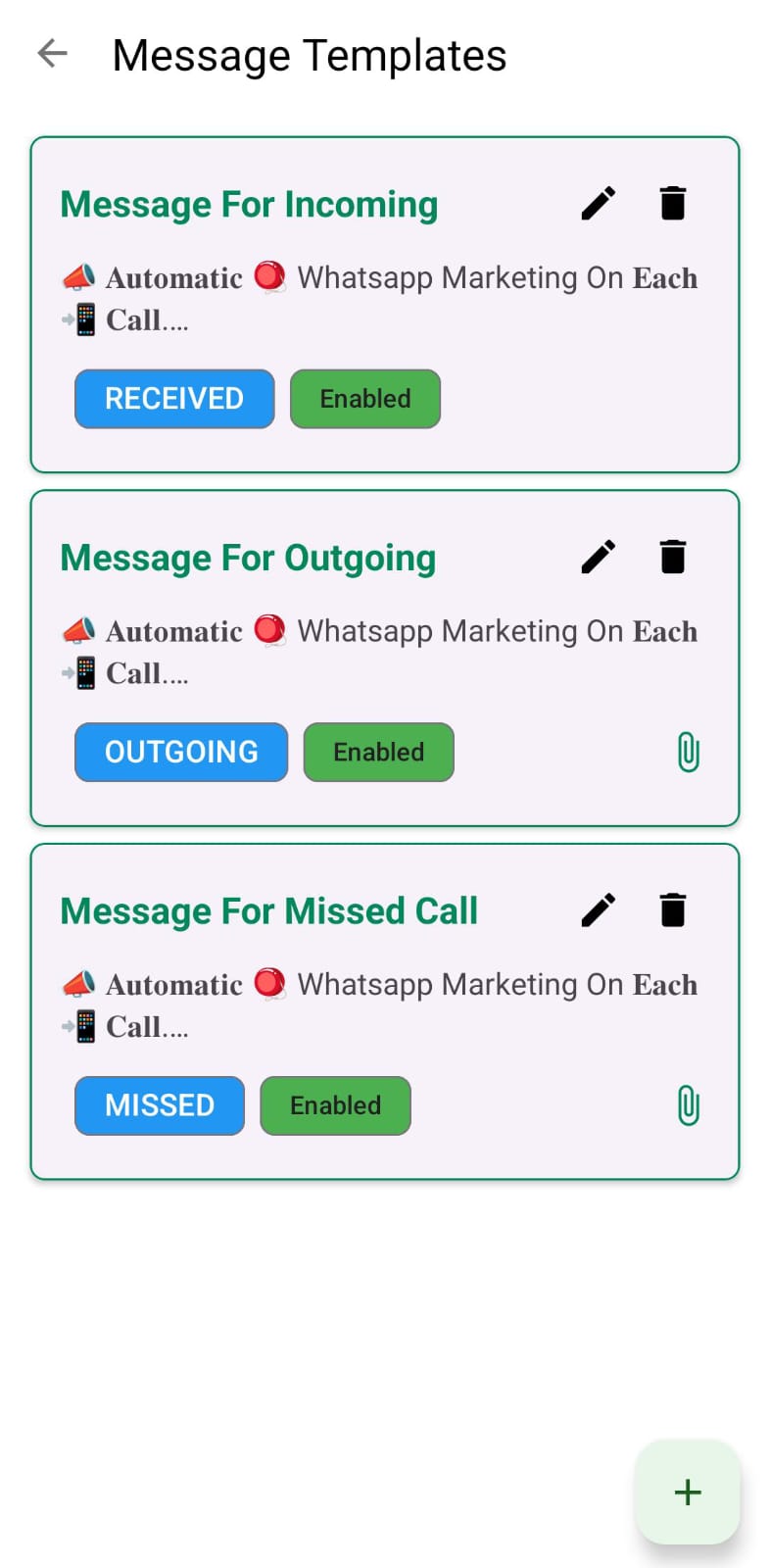Screen dimensions: 770x1568
Task: Edit the Message For Missed Call template
Action: [598, 910]
